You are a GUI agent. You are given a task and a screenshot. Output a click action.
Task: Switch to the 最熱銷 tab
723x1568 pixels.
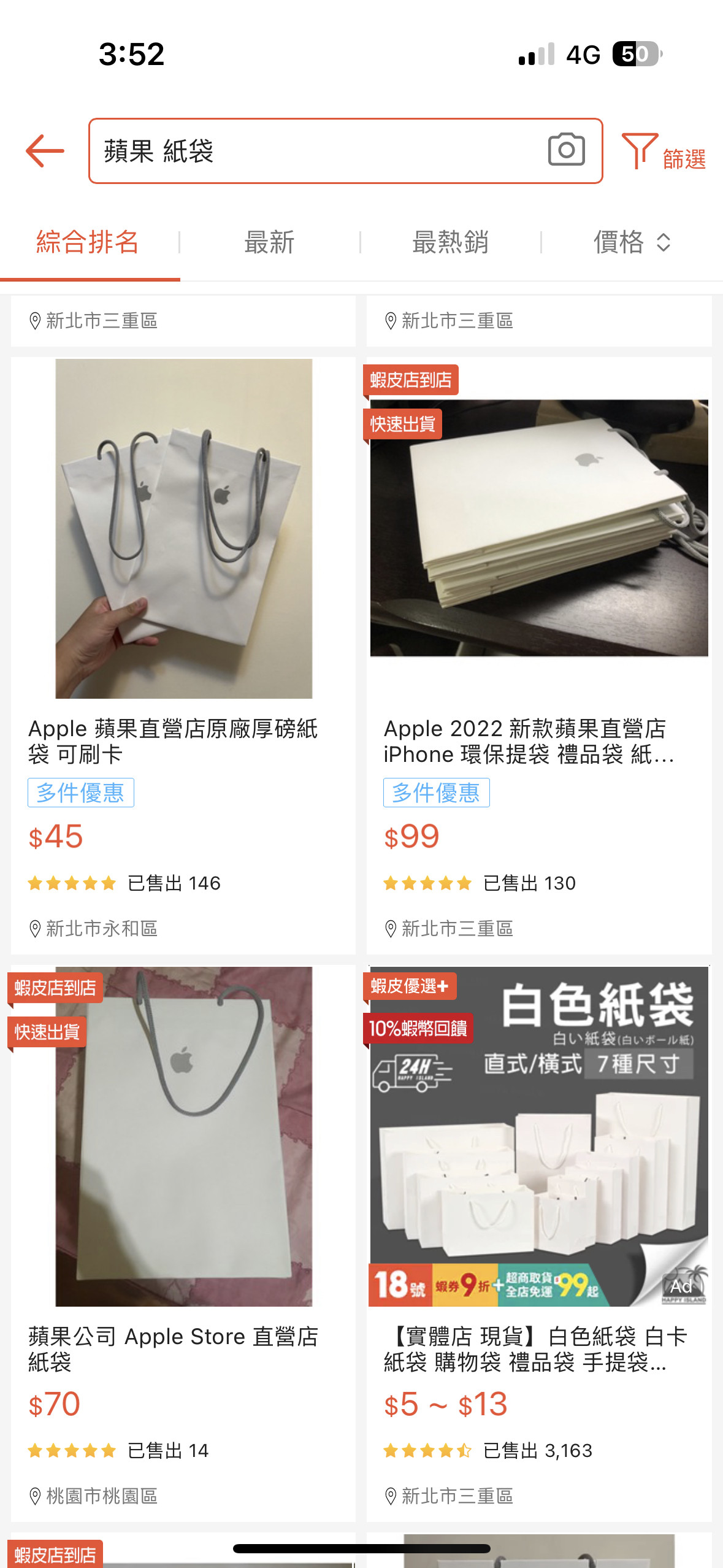tap(450, 242)
